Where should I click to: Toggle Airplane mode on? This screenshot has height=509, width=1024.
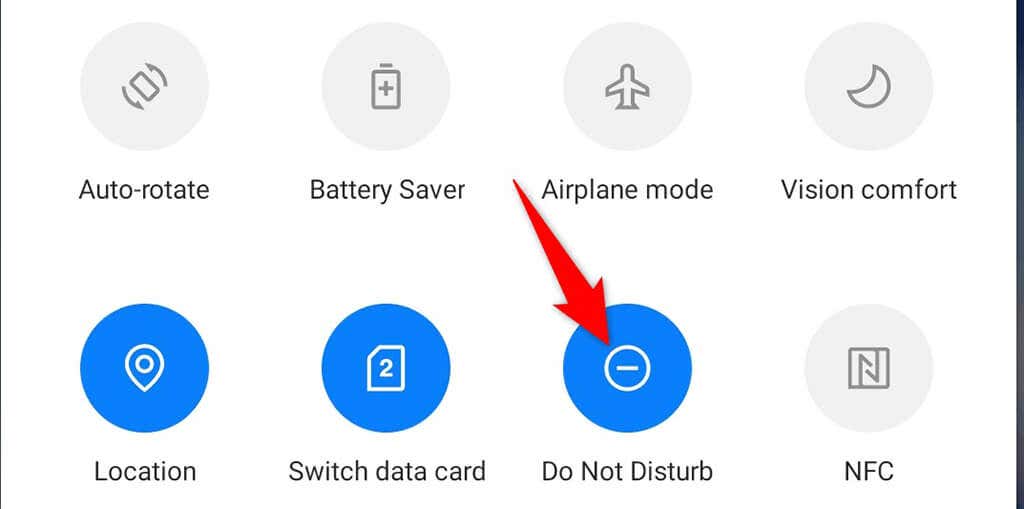[628, 88]
